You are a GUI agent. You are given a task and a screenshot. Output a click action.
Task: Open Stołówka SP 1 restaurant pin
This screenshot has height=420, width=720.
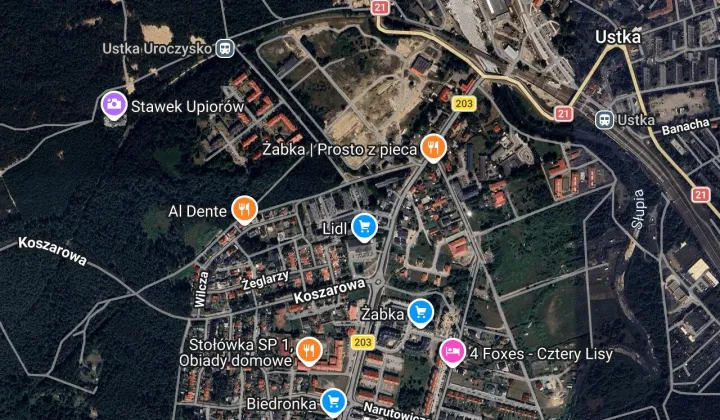click(310, 351)
